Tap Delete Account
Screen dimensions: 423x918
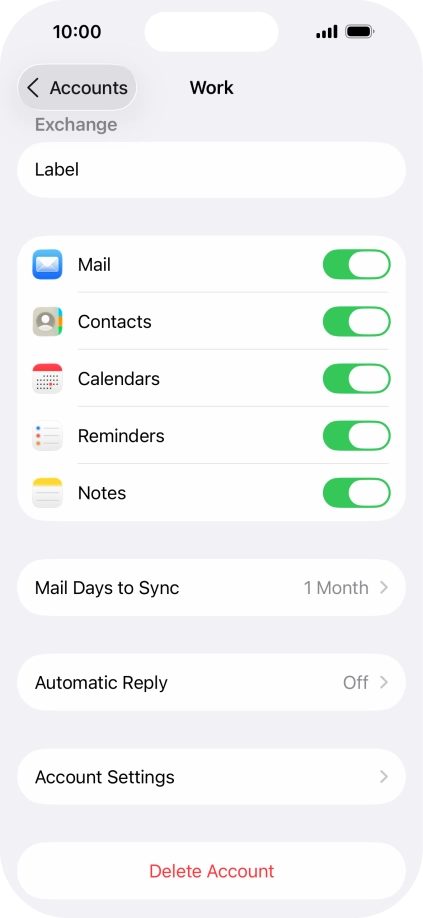pyautogui.click(x=211, y=871)
